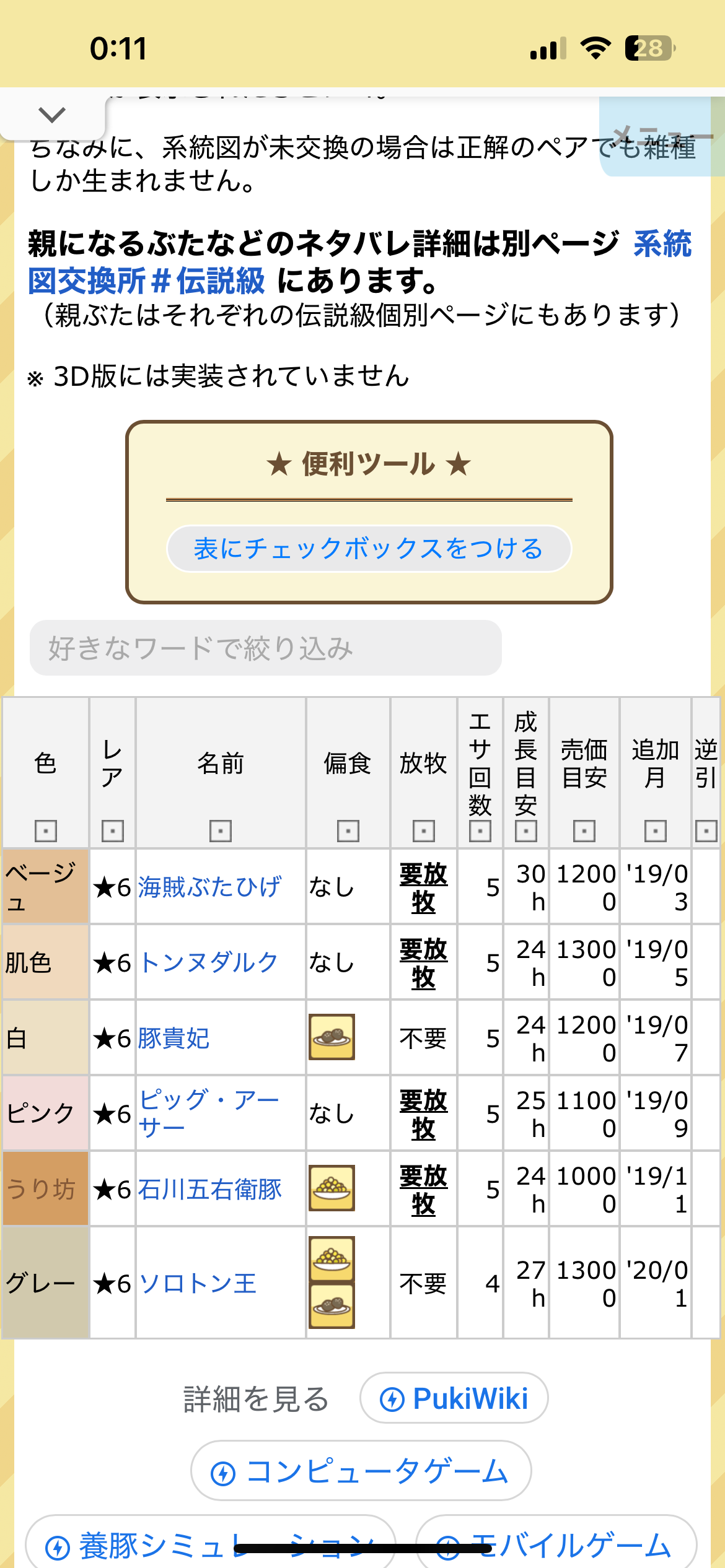
Task: Sort table by the 追加月 column
Action: pyautogui.click(x=655, y=830)
